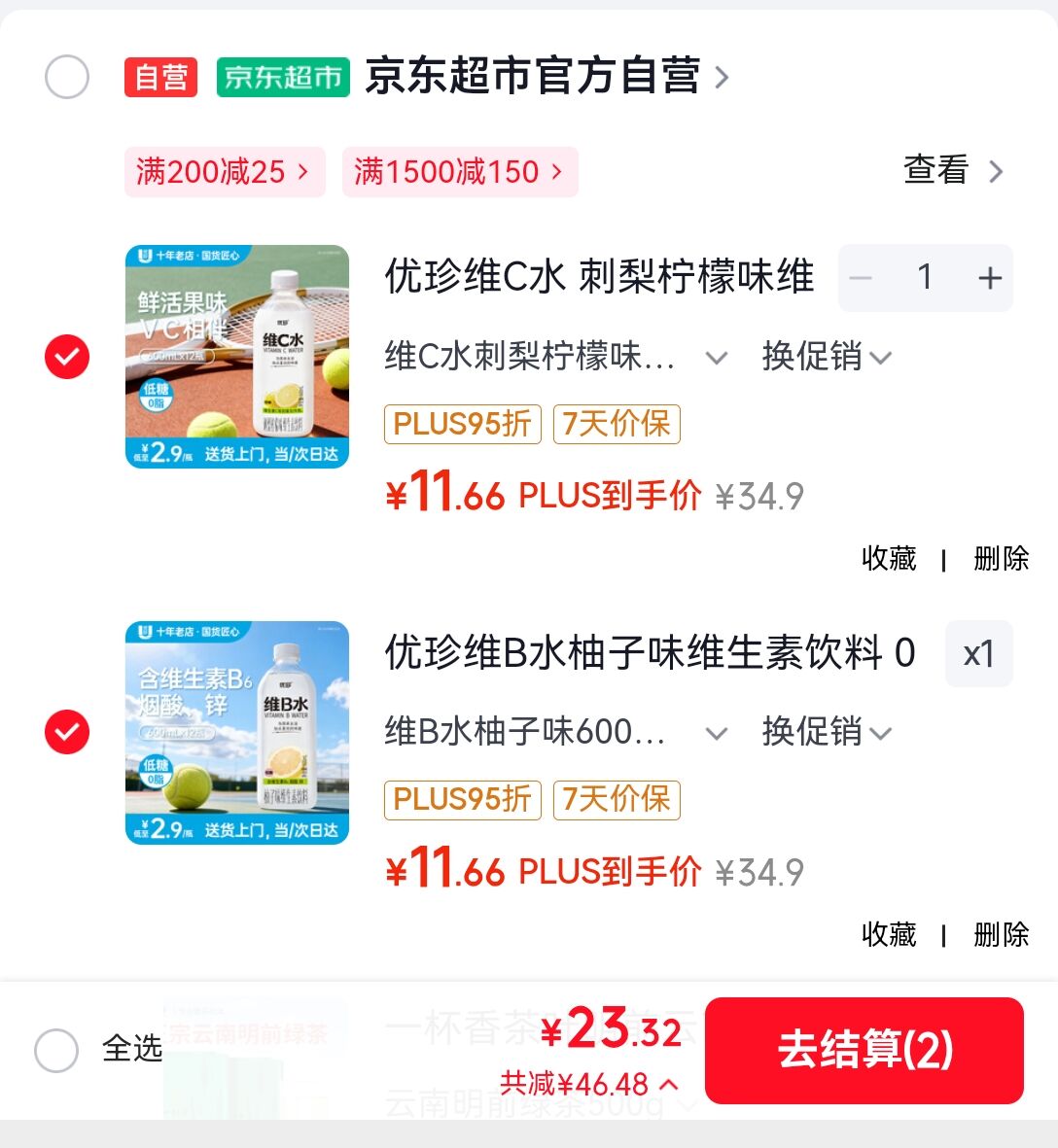Open the 优珍维C水 product image
This screenshot has height=1148, width=1058.
(x=237, y=357)
